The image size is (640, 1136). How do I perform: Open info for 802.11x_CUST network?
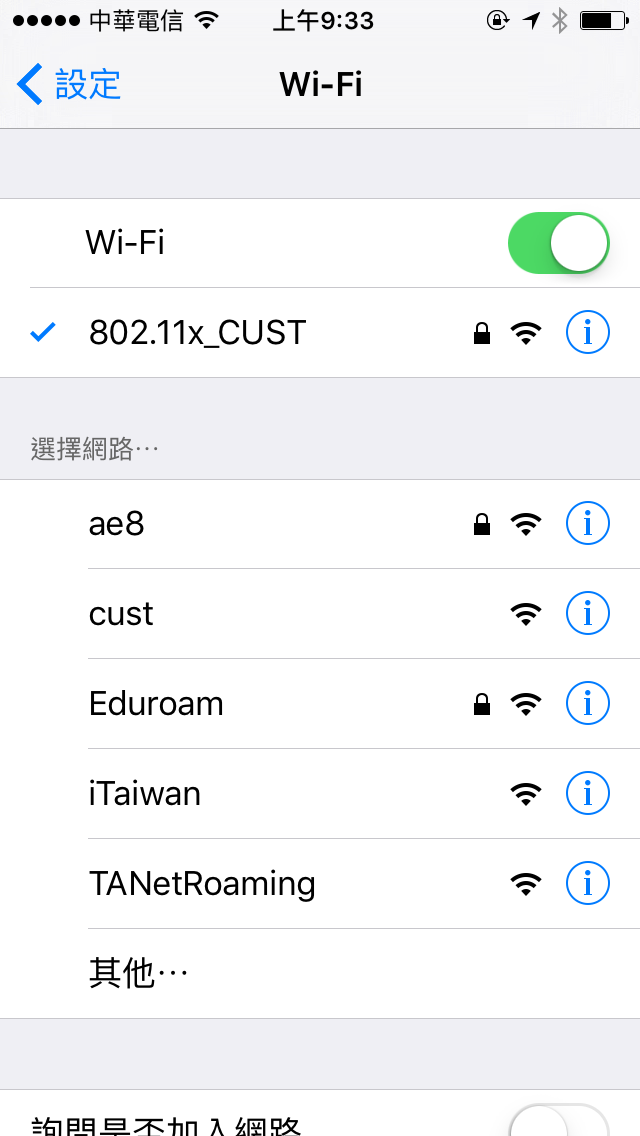(587, 333)
